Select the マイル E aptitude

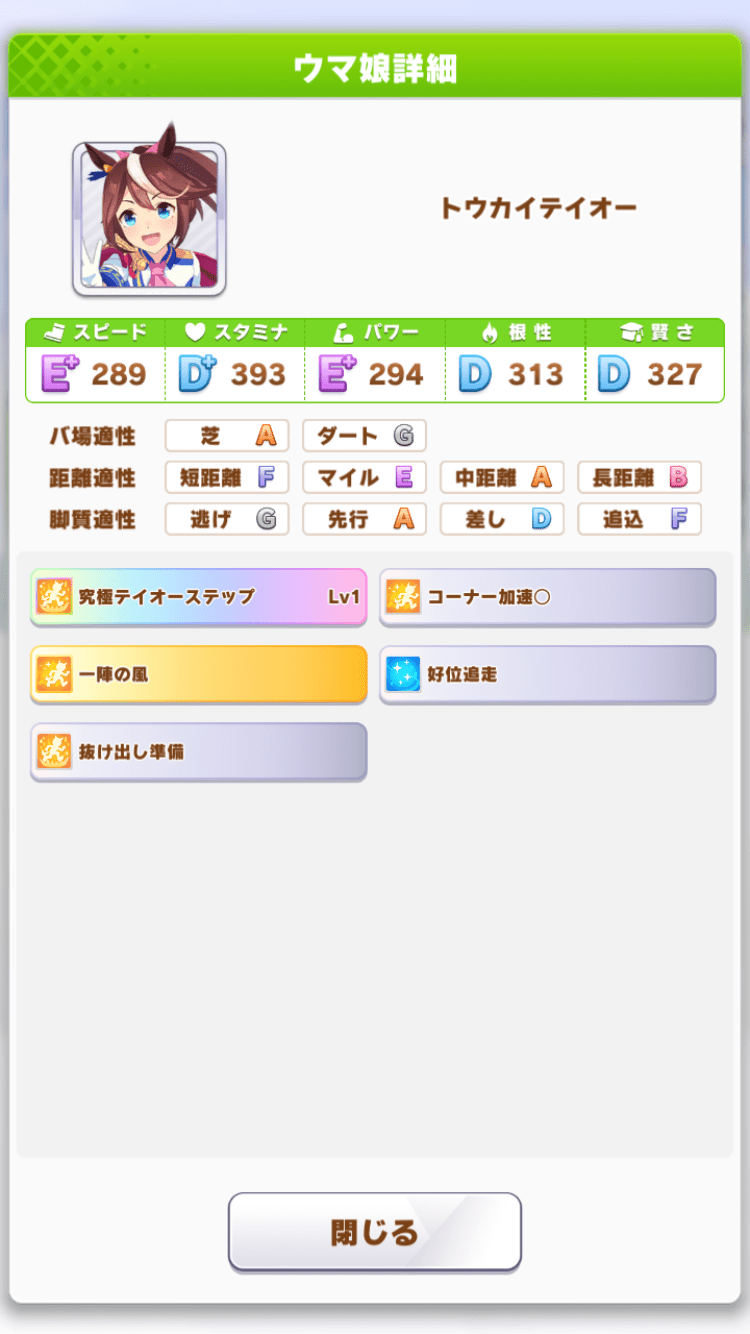coord(364,477)
